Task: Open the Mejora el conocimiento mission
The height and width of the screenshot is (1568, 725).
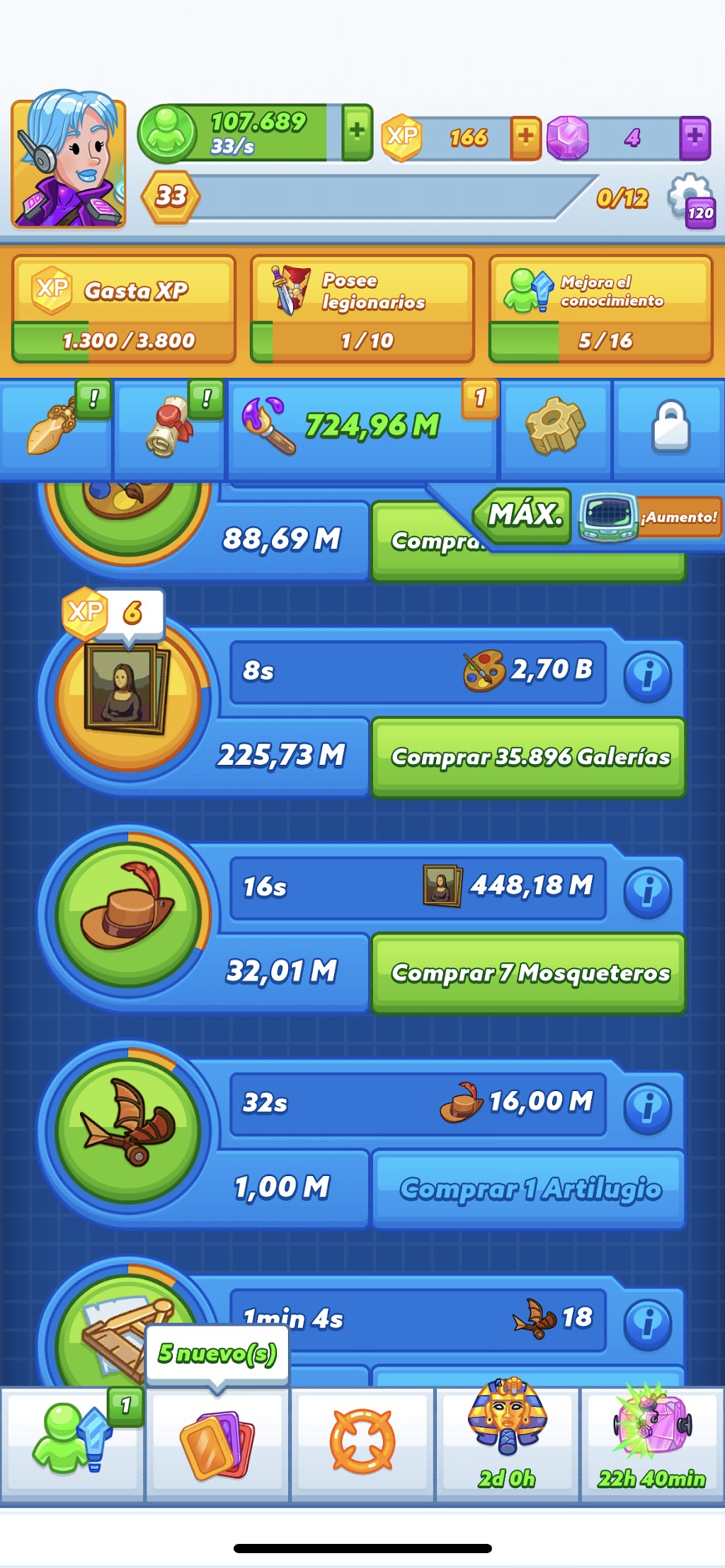Action: (x=600, y=309)
